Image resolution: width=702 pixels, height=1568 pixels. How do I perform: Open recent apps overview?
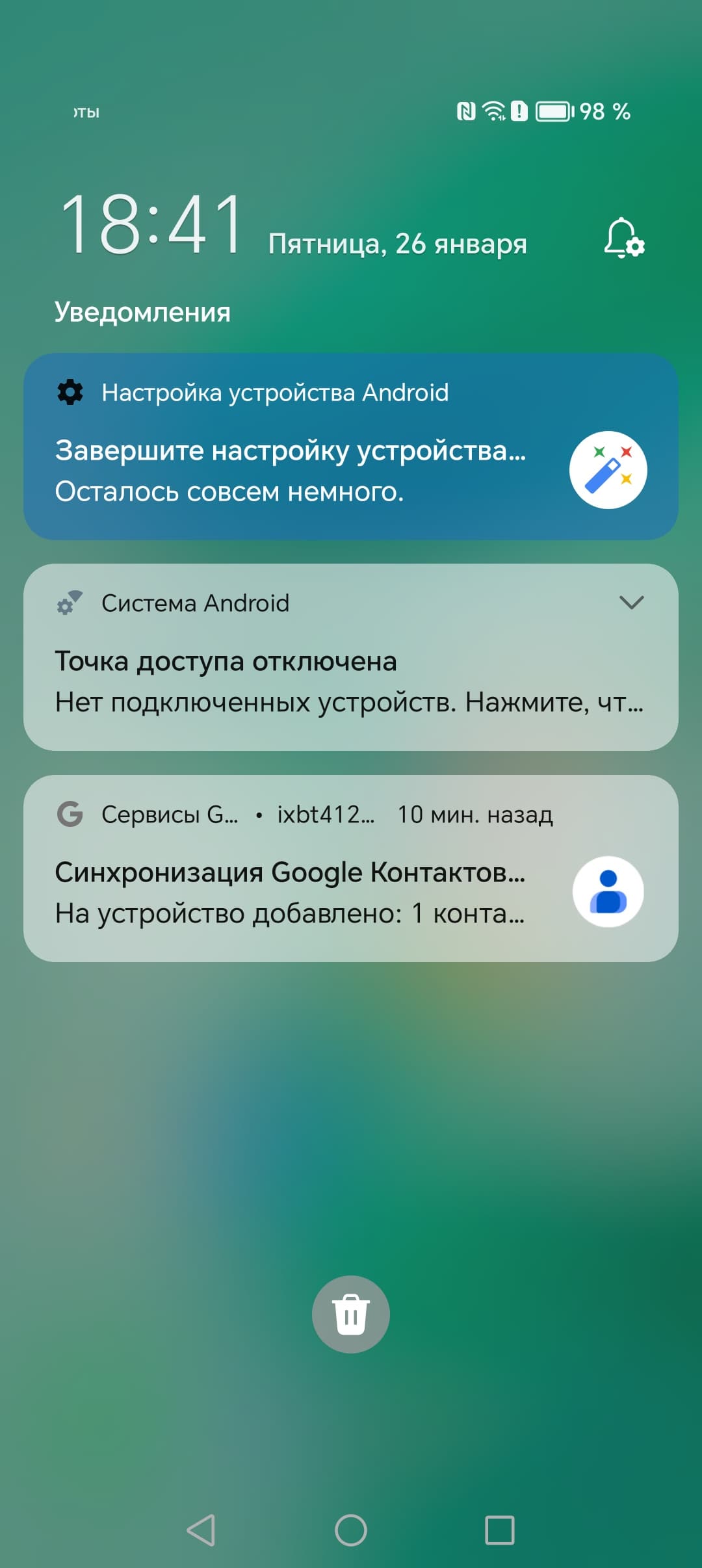[x=500, y=1530]
